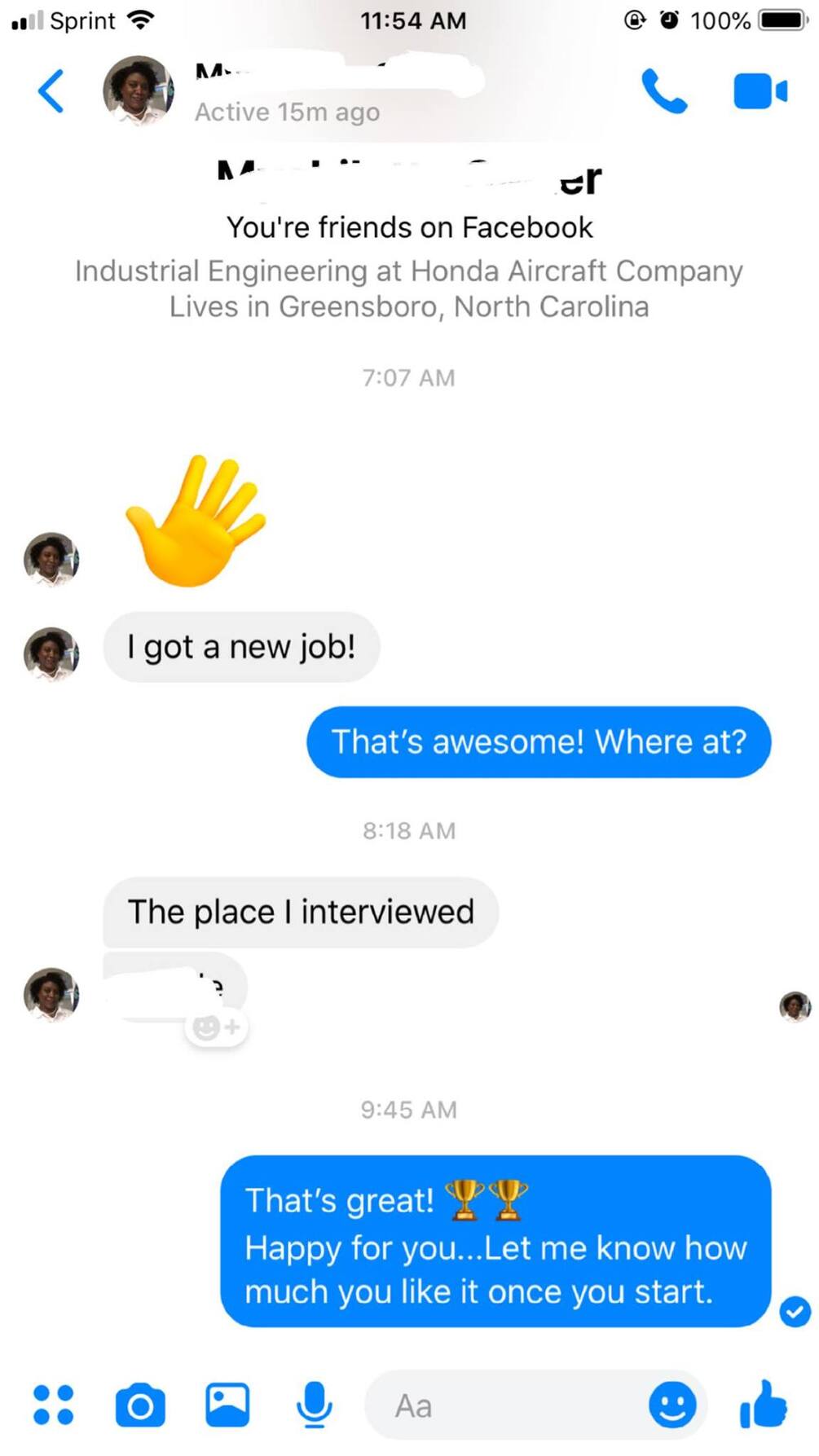Record a voice message with the microphone
The width and height of the screenshot is (819, 1456).
(314, 1405)
